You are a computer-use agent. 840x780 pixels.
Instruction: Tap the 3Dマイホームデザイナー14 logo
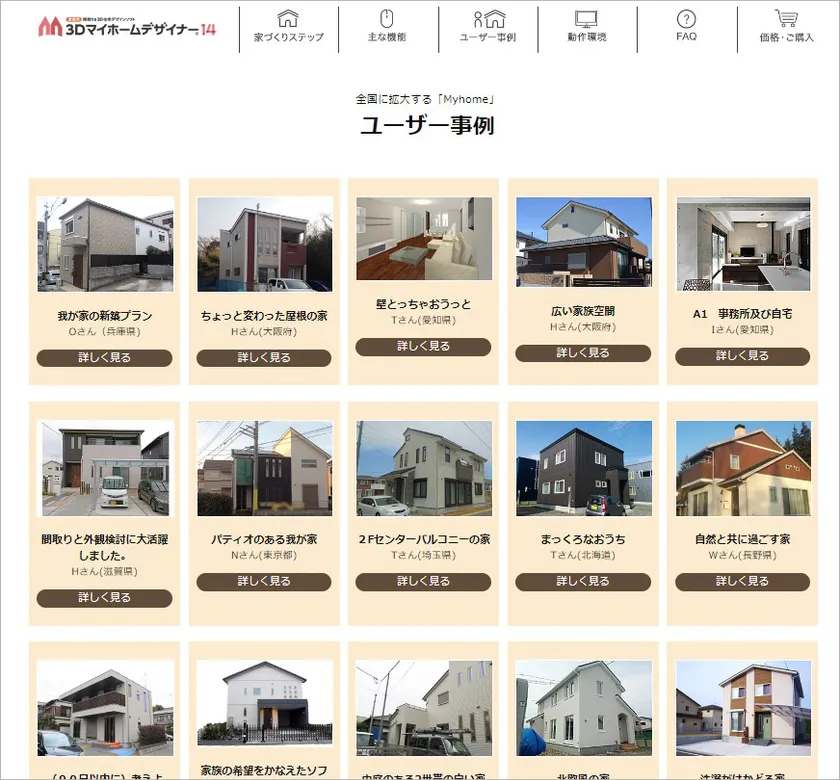pos(127,28)
